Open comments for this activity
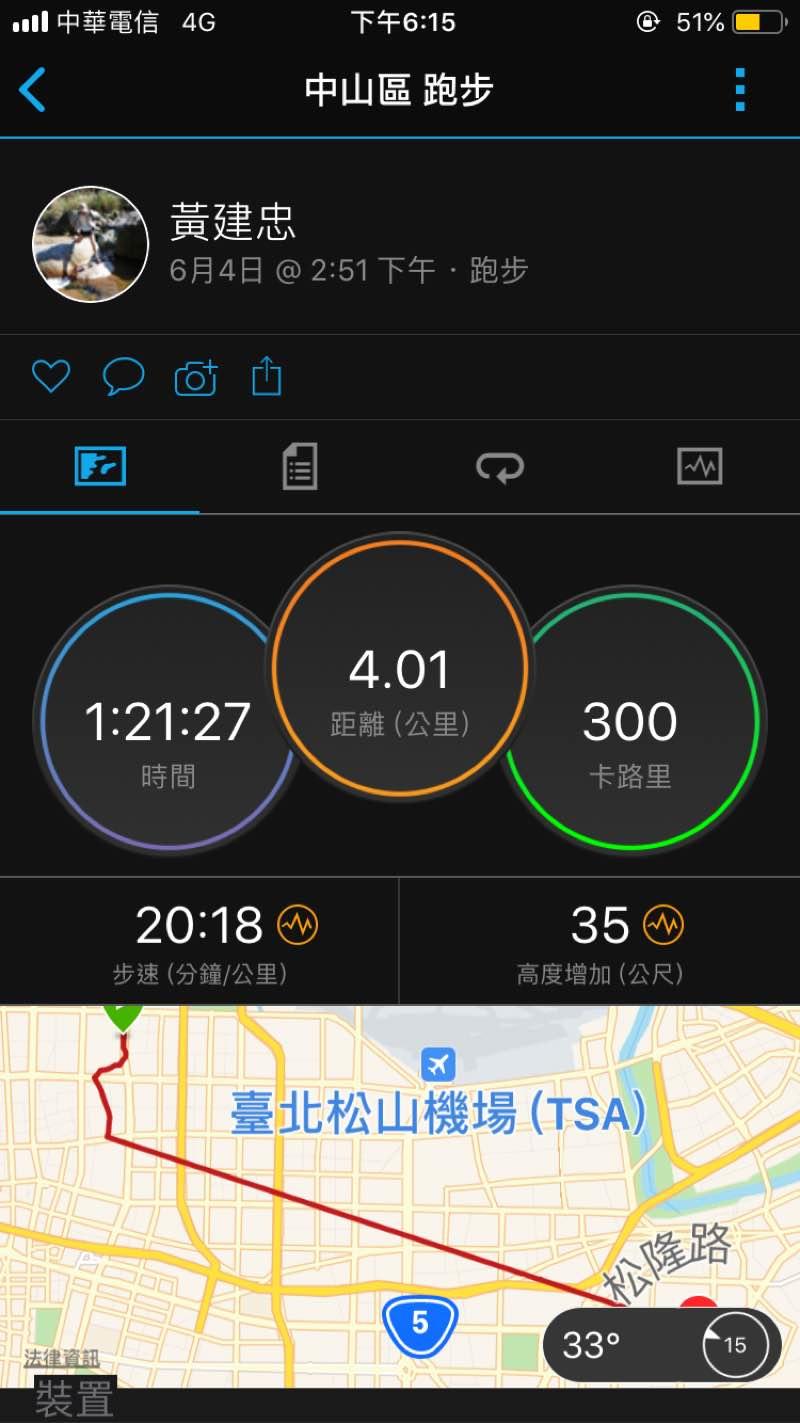The image size is (800, 1423). click(x=123, y=377)
